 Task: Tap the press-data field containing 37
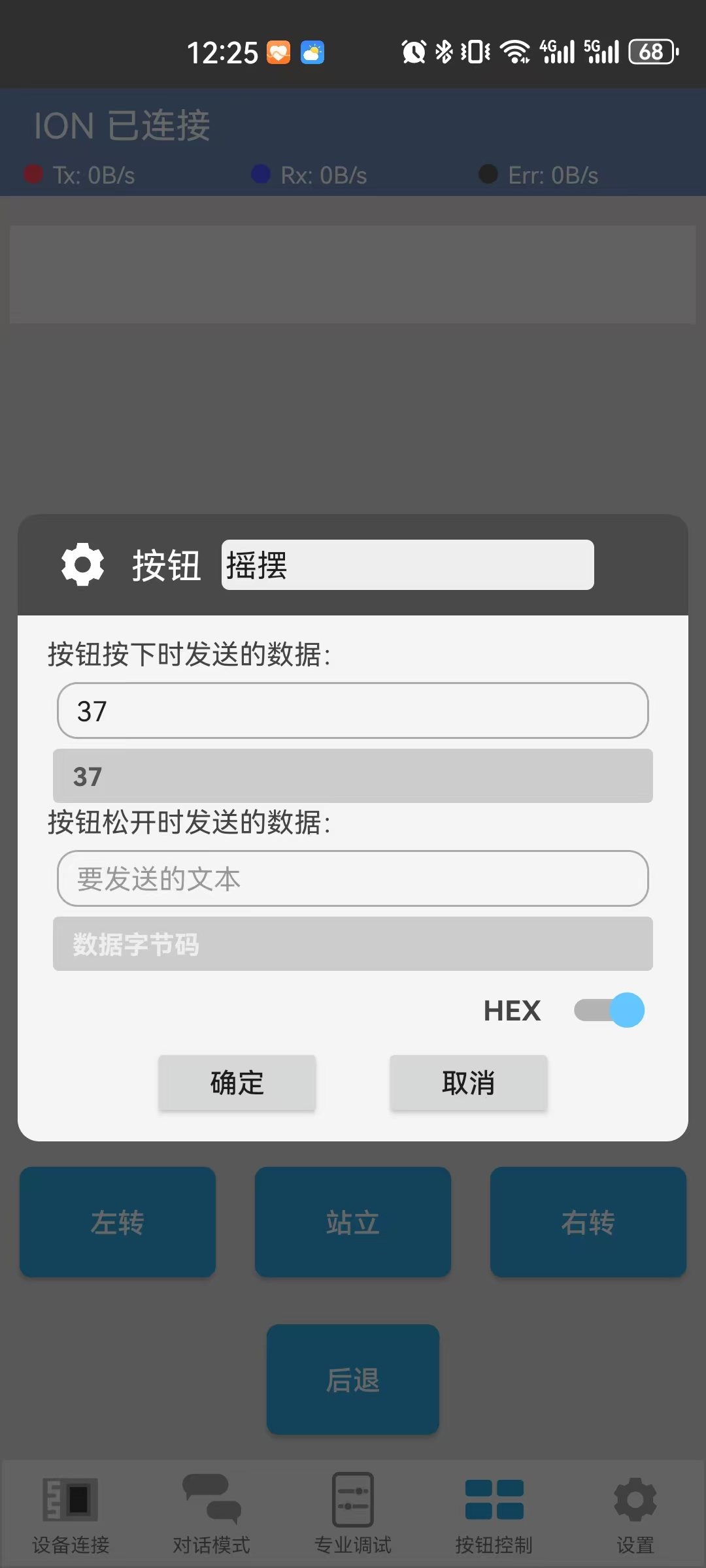[x=353, y=711]
